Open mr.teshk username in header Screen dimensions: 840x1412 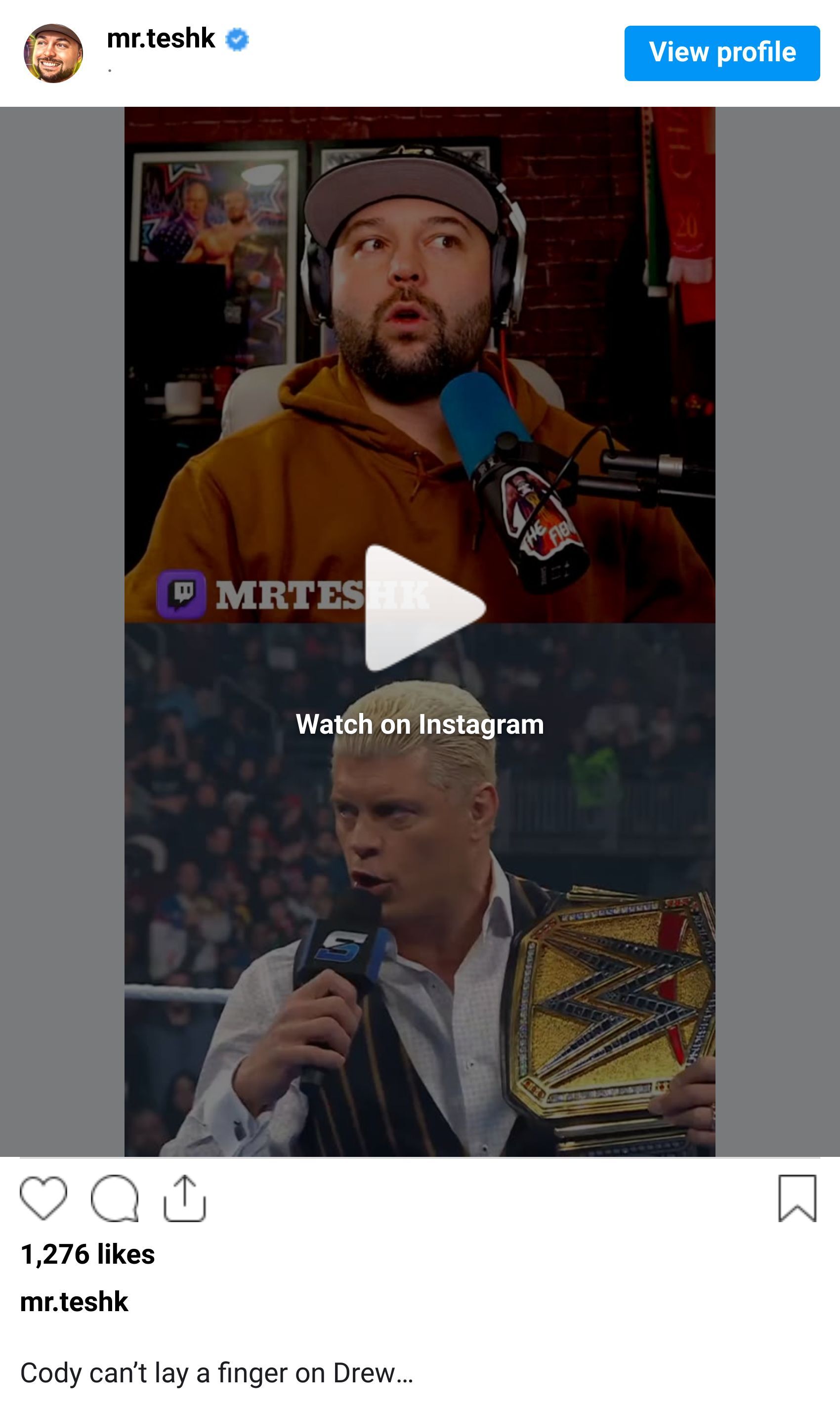(x=161, y=39)
